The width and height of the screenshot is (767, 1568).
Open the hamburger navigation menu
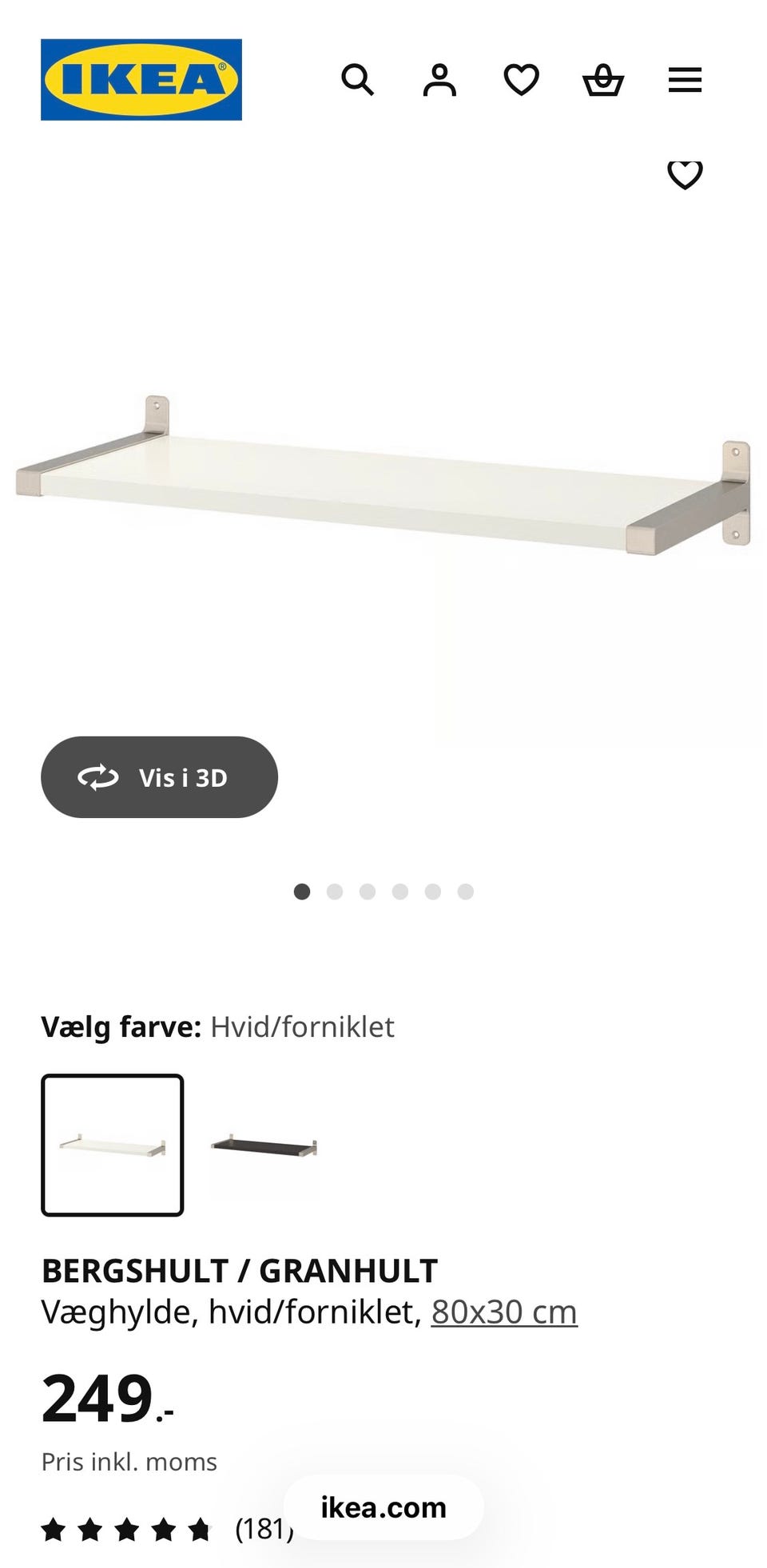[x=684, y=80]
